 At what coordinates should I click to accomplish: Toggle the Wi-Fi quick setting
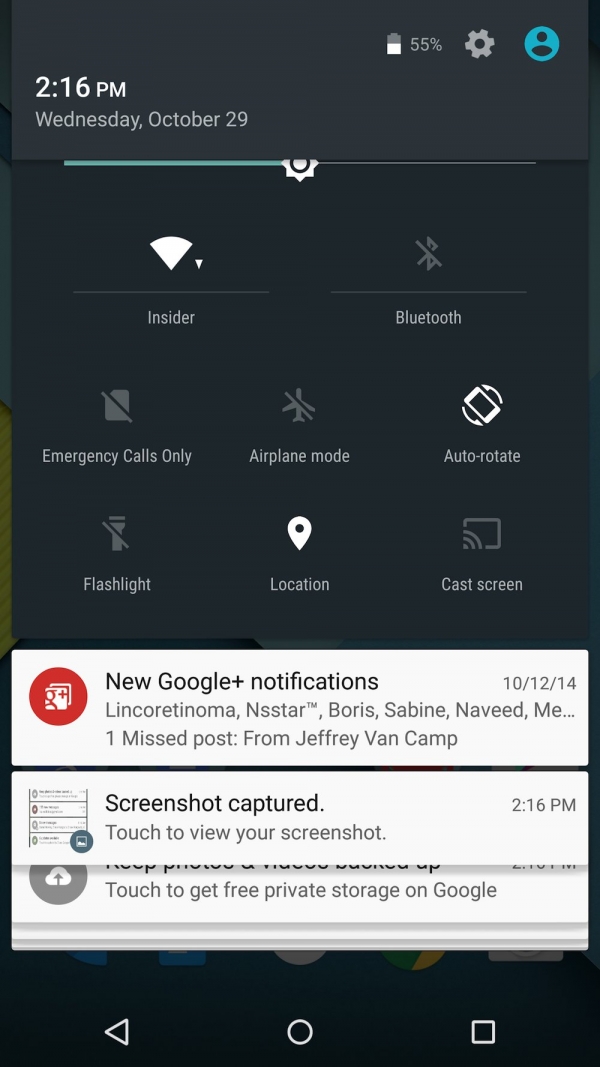click(171, 254)
